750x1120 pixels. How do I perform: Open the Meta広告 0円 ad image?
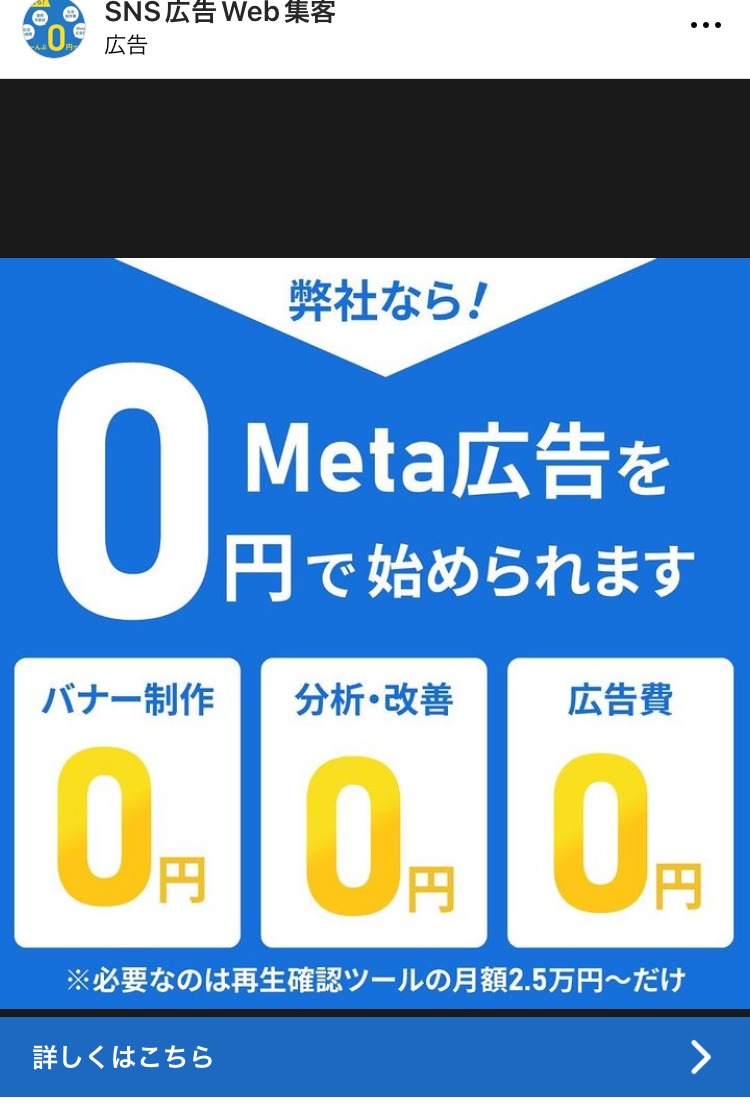(x=374, y=630)
